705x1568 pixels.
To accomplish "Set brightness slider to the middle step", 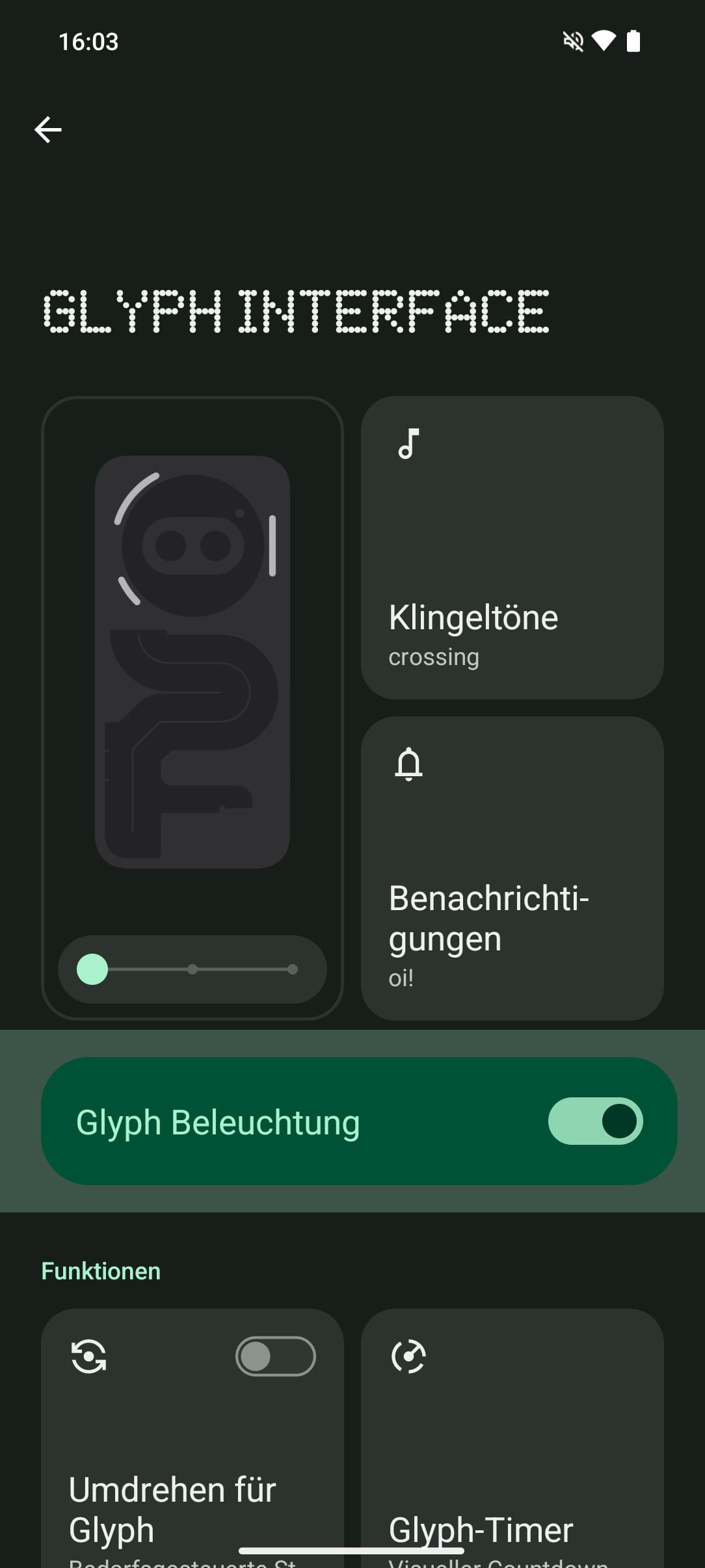I will [x=193, y=969].
